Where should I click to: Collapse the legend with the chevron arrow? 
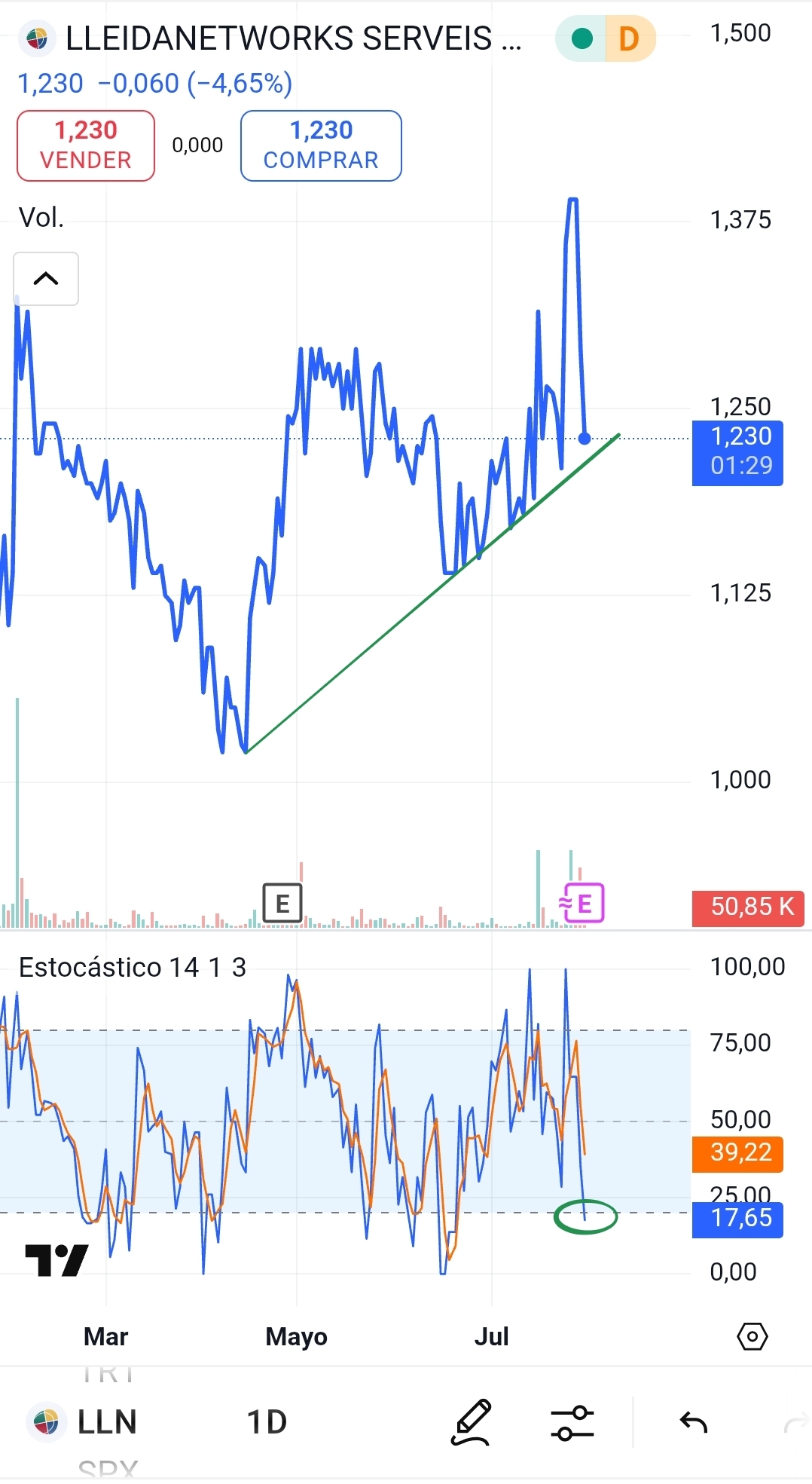46,279
